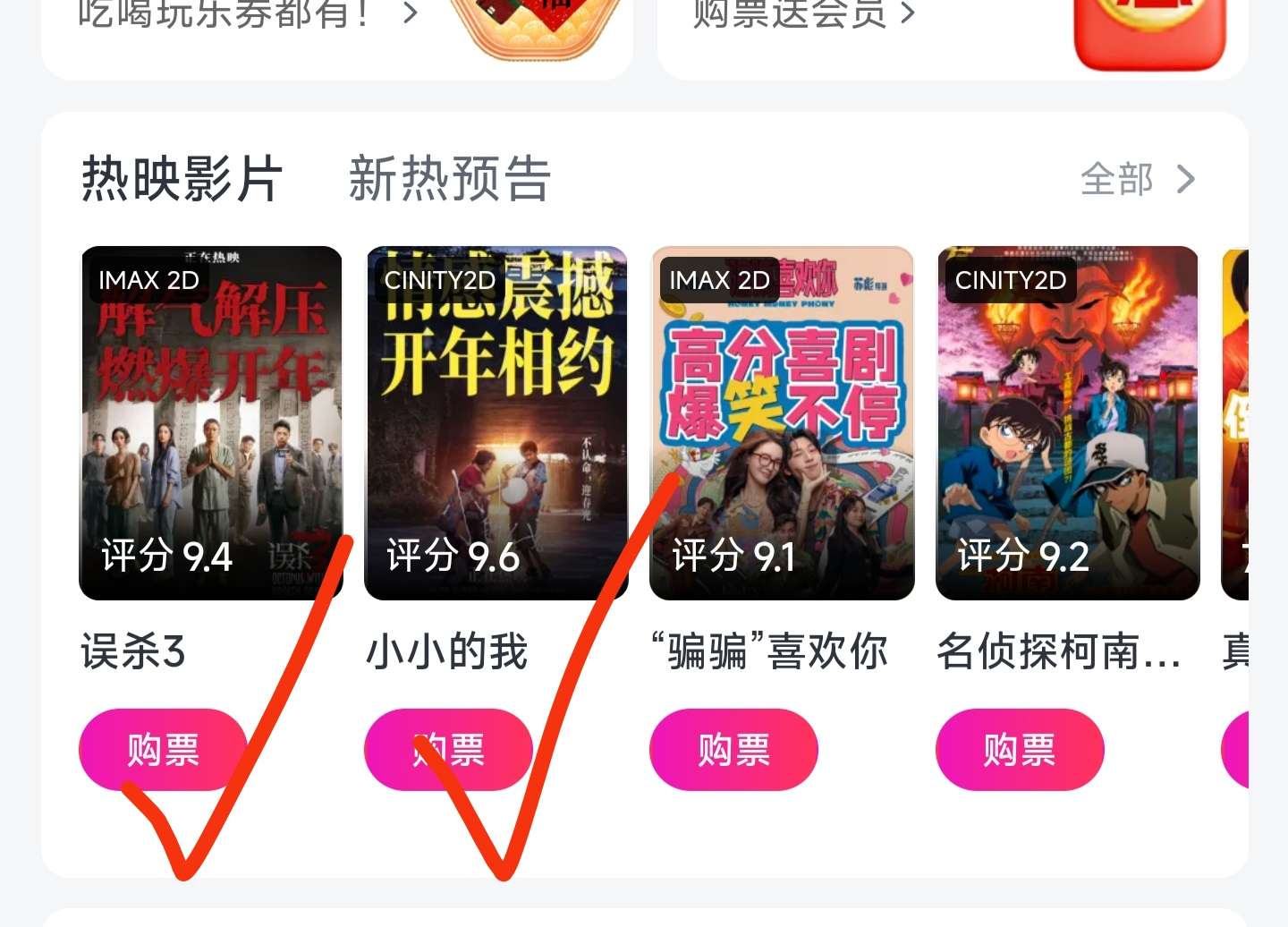
Task: Open the 名侦探柯南 movie poster
Action: point(1067,422)
